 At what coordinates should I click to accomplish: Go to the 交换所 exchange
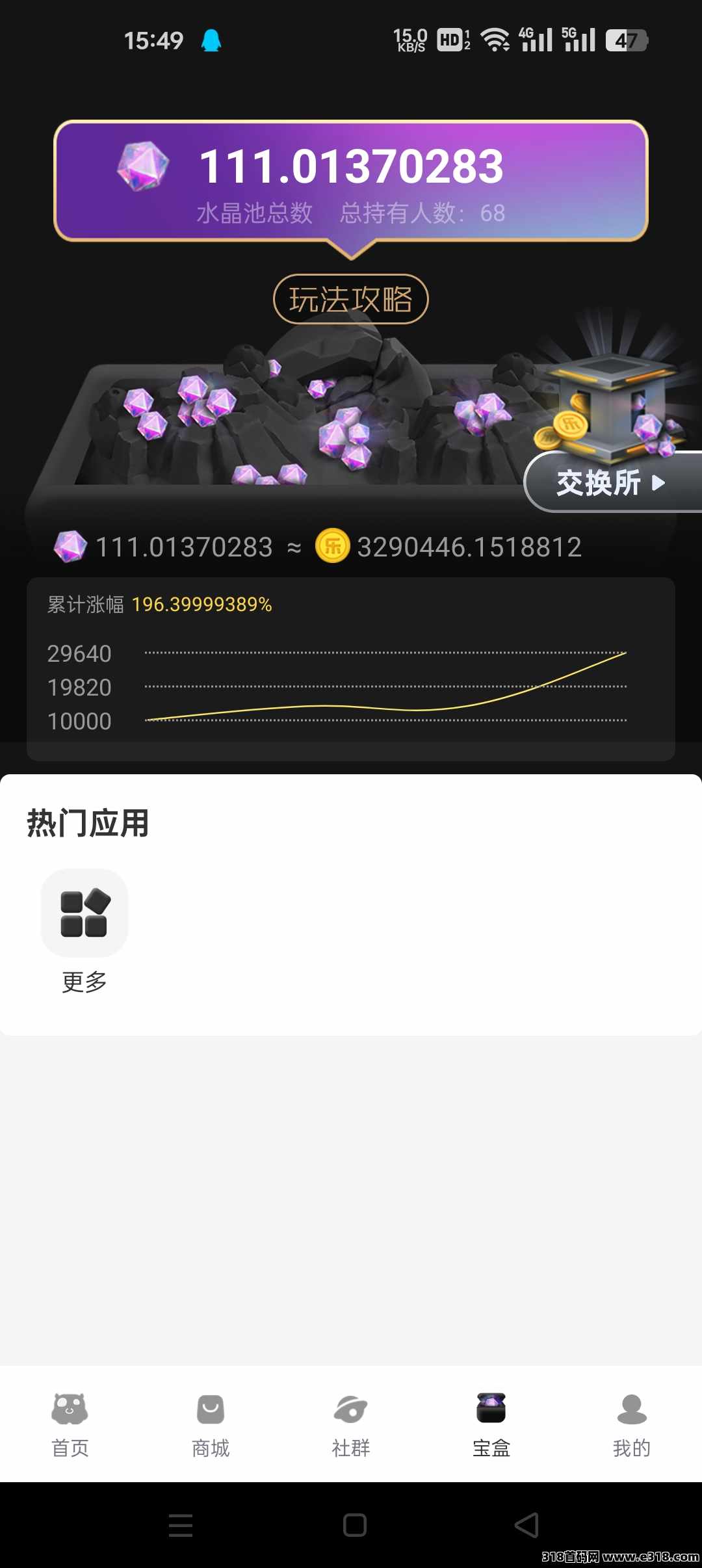[x=611, y=482]
